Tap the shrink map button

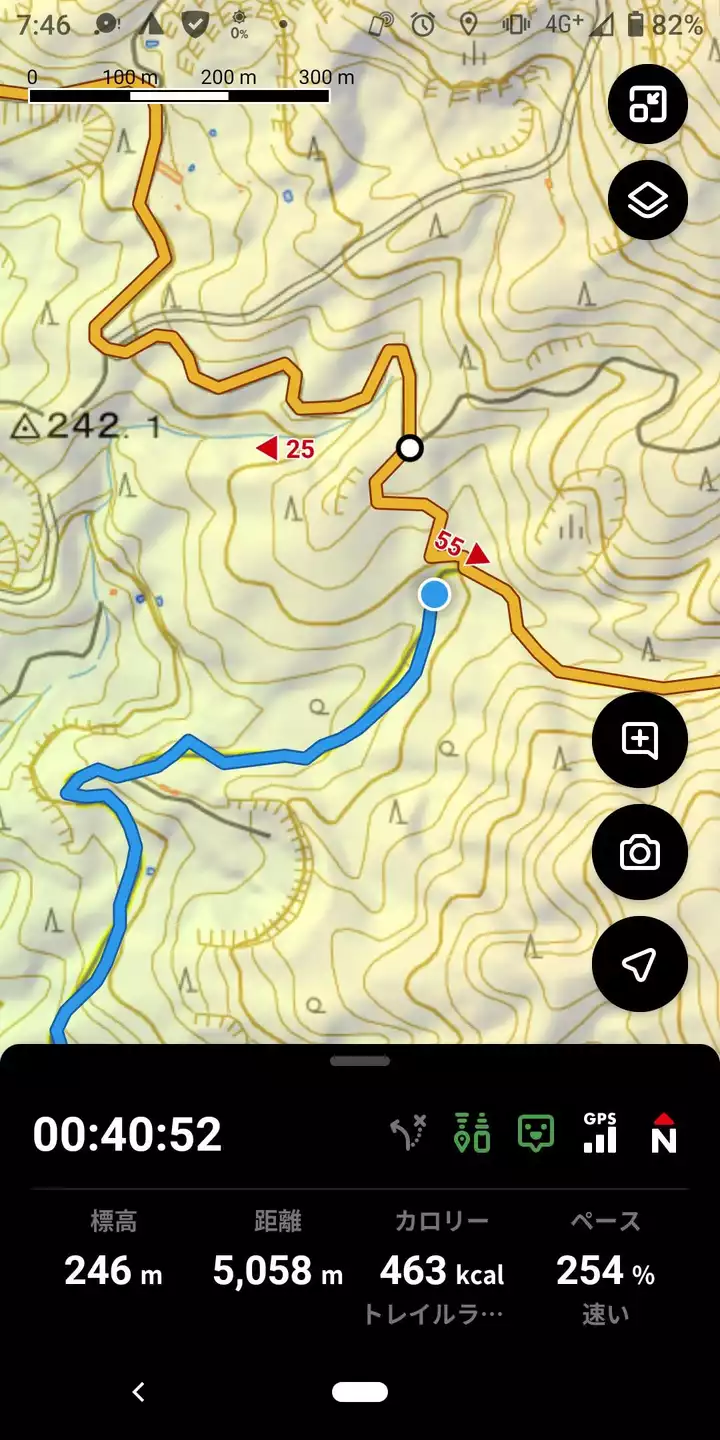click(x=647, y=104)
